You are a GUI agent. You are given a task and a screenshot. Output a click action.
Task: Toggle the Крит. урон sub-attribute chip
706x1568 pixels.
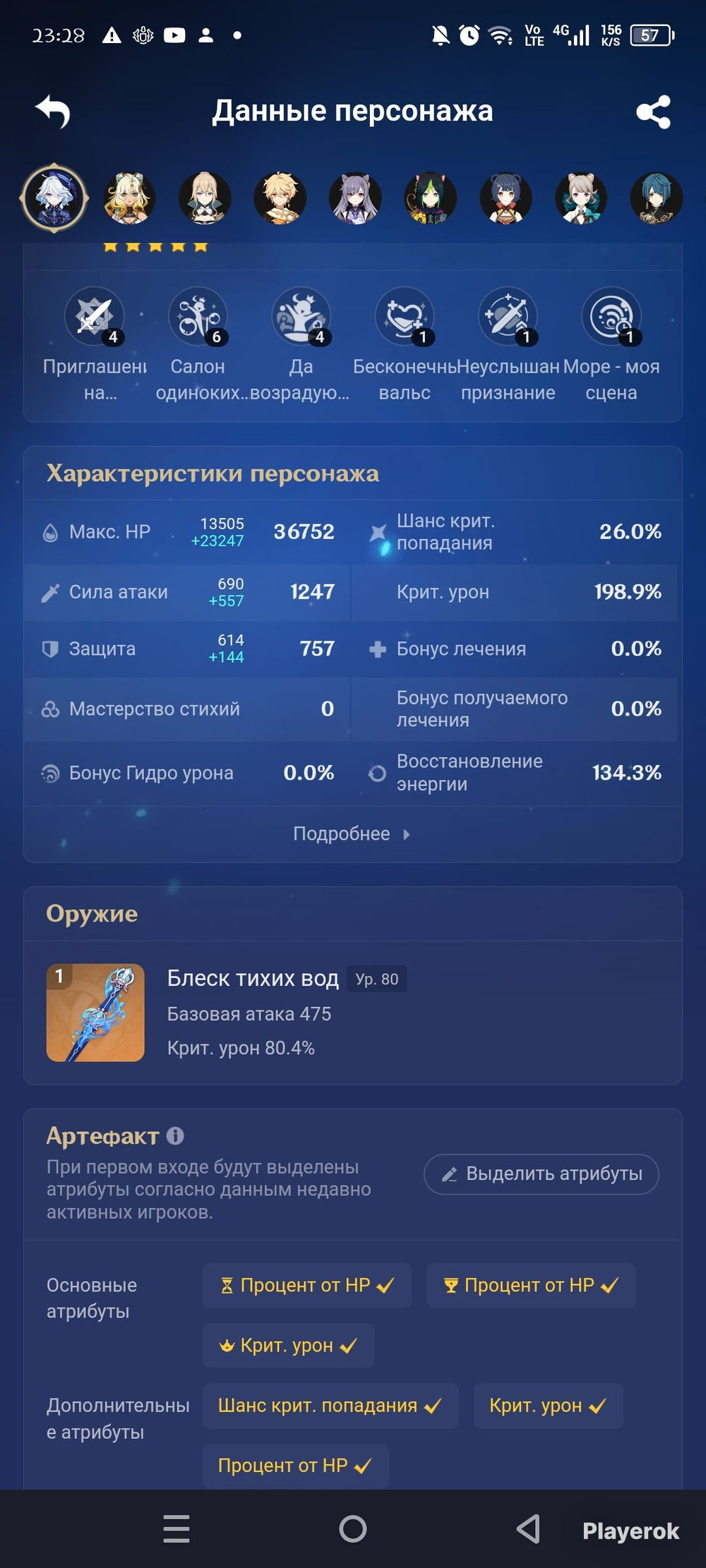(549, 1406)
